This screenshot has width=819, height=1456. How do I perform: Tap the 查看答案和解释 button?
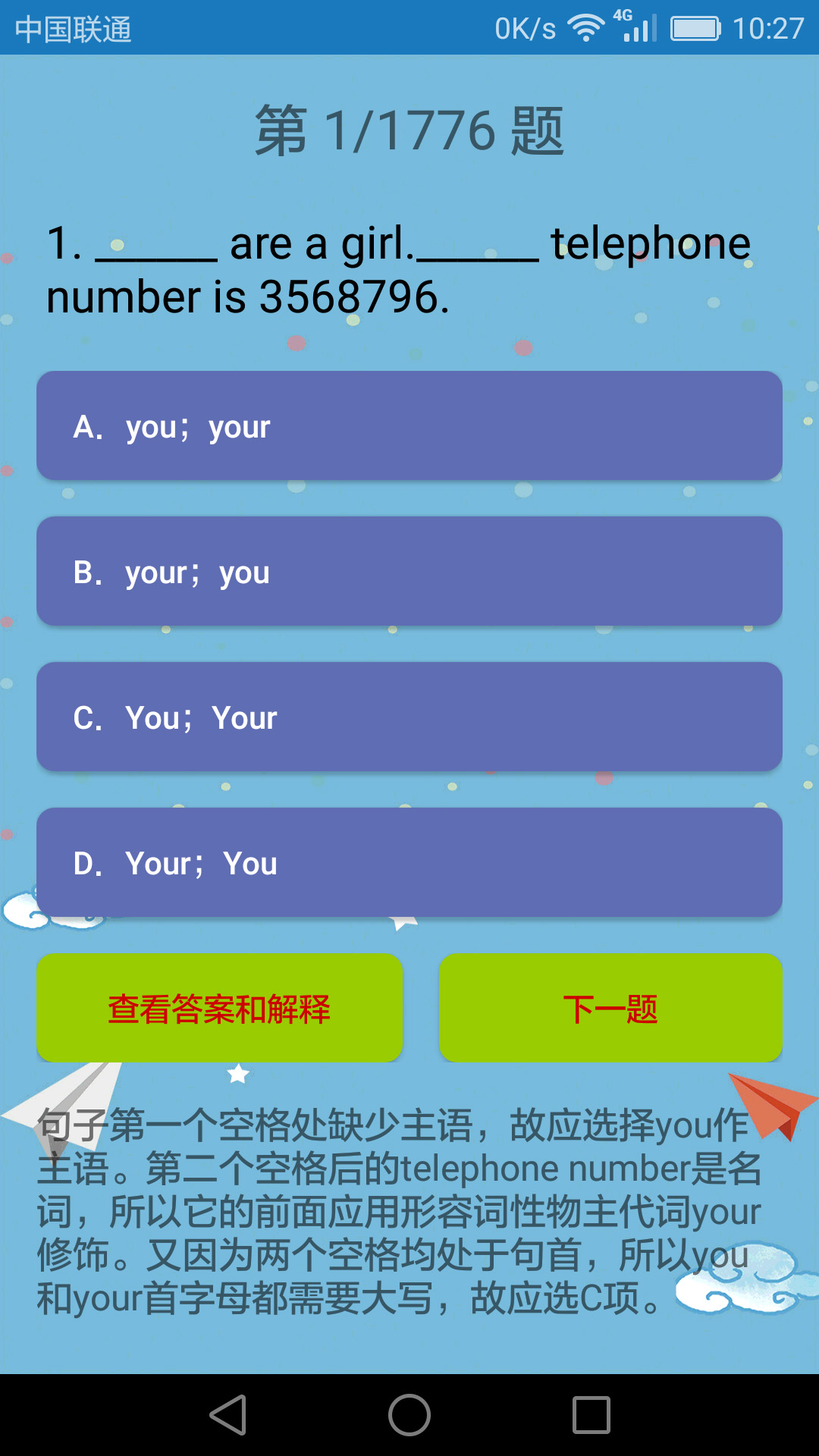[219, 1009]
